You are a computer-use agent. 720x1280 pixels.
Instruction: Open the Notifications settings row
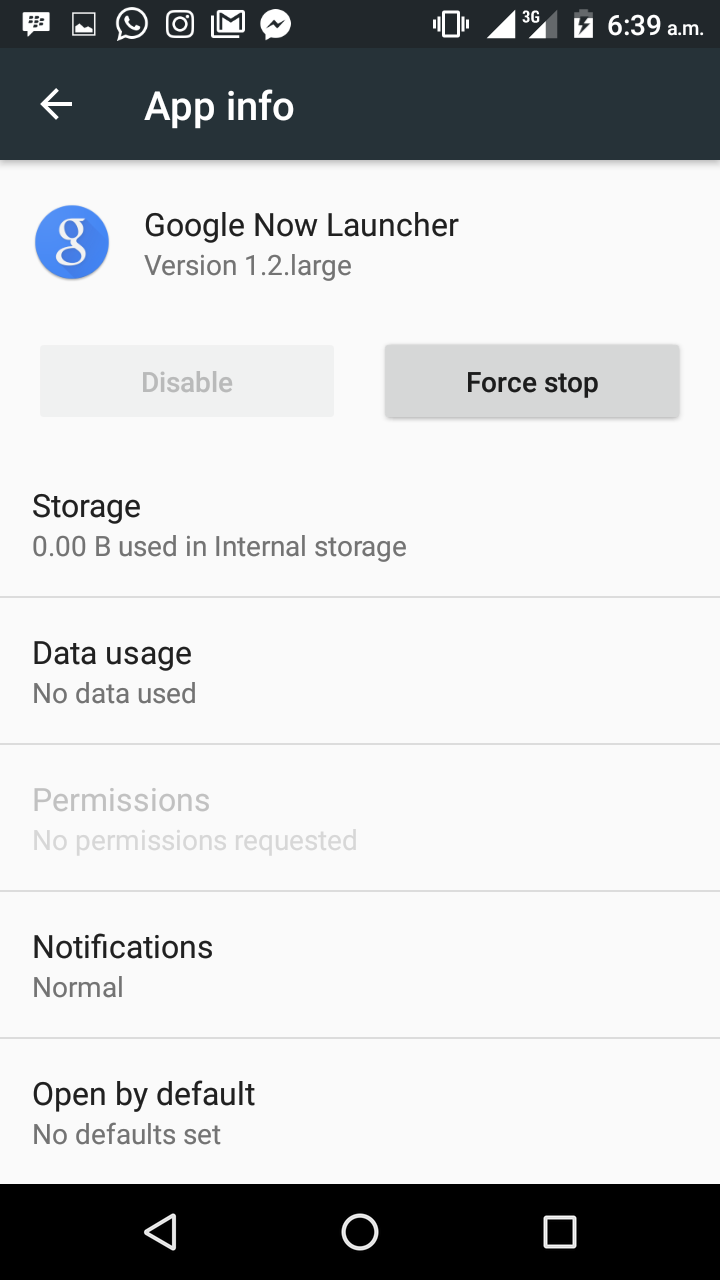pos(360,966)
